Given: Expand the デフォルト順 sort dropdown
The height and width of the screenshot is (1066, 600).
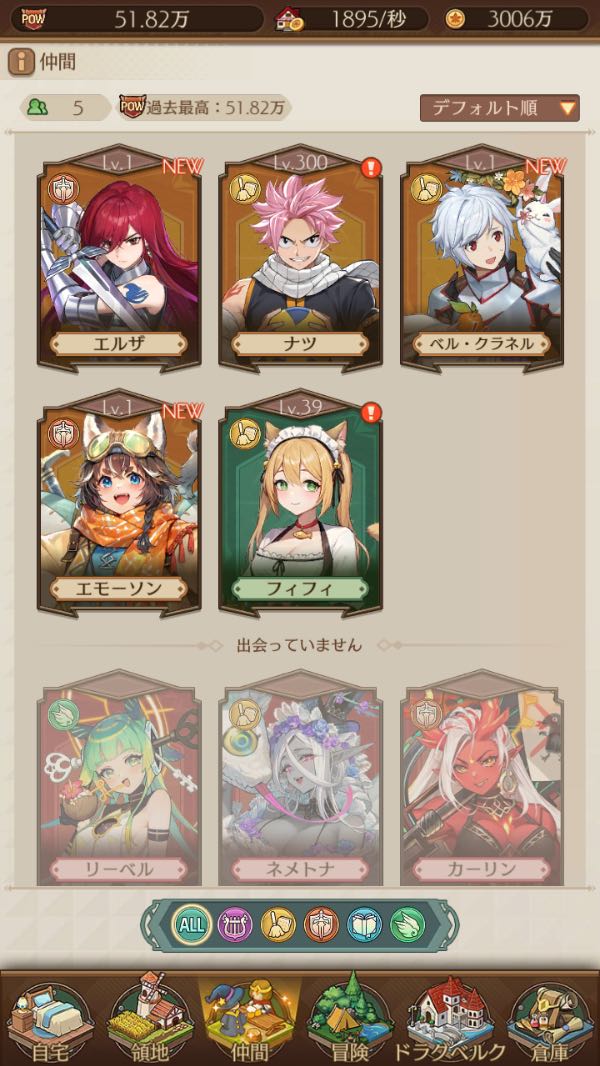Looking at the screenshot, I should 499,107.
